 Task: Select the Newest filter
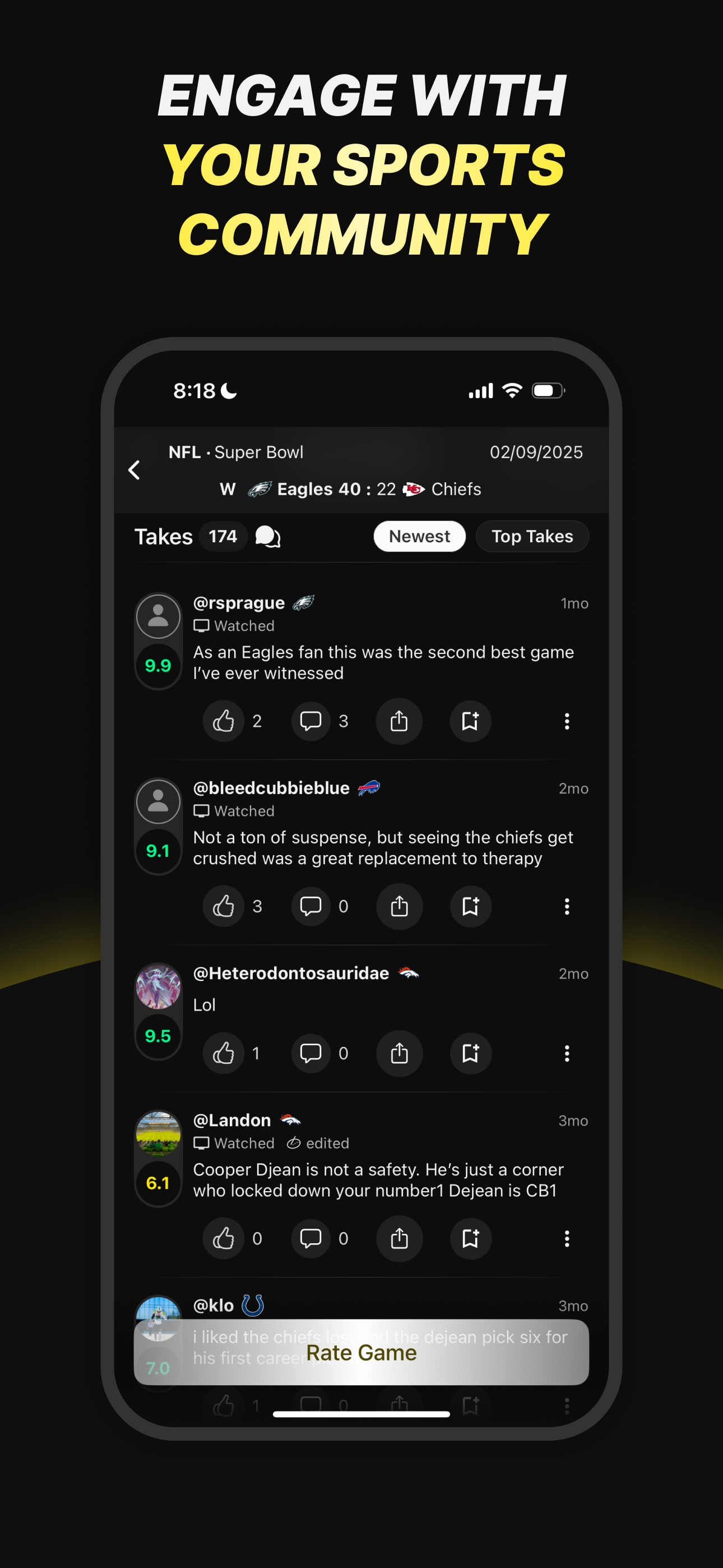[x=419, y=536]
